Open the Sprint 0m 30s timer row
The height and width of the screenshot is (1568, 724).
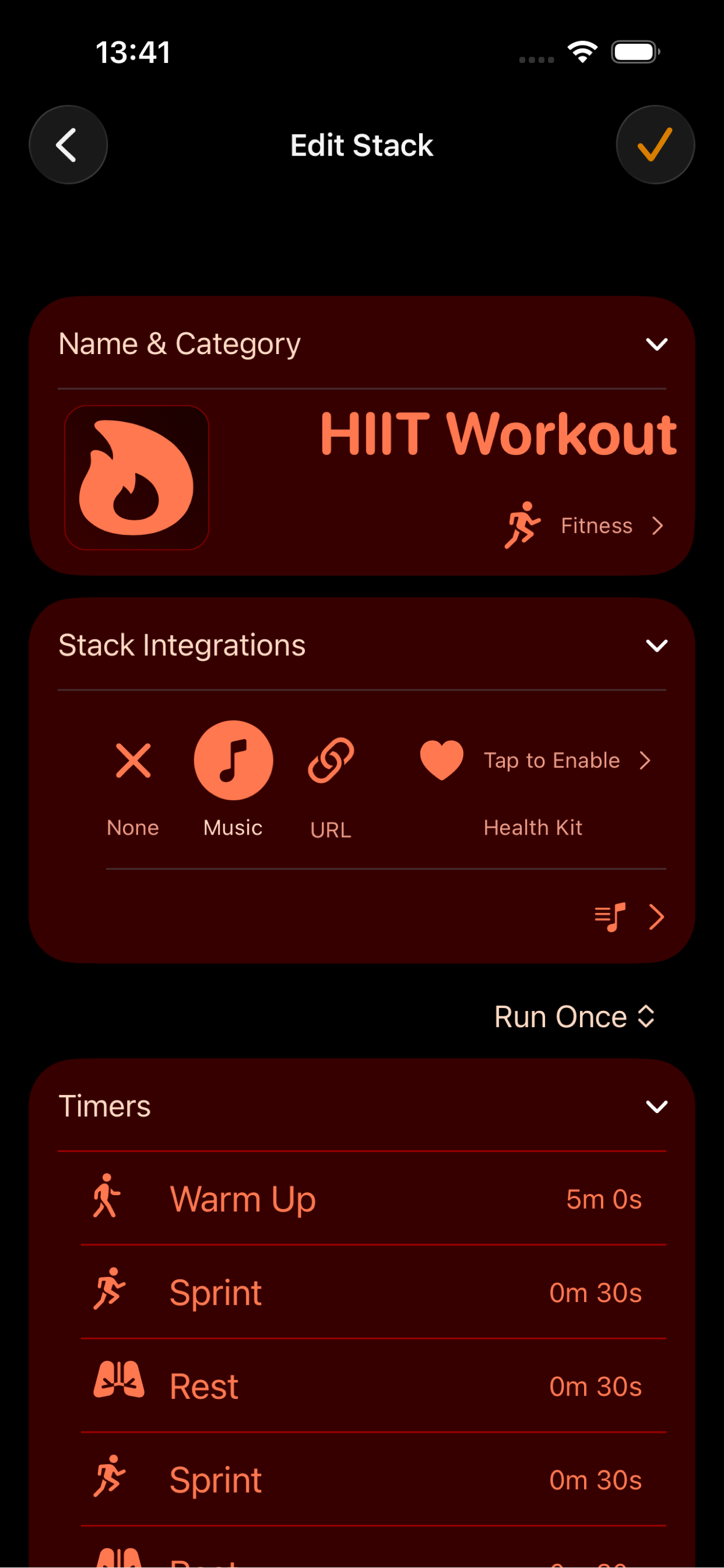pyautogui.click(x=596, y=1292)
